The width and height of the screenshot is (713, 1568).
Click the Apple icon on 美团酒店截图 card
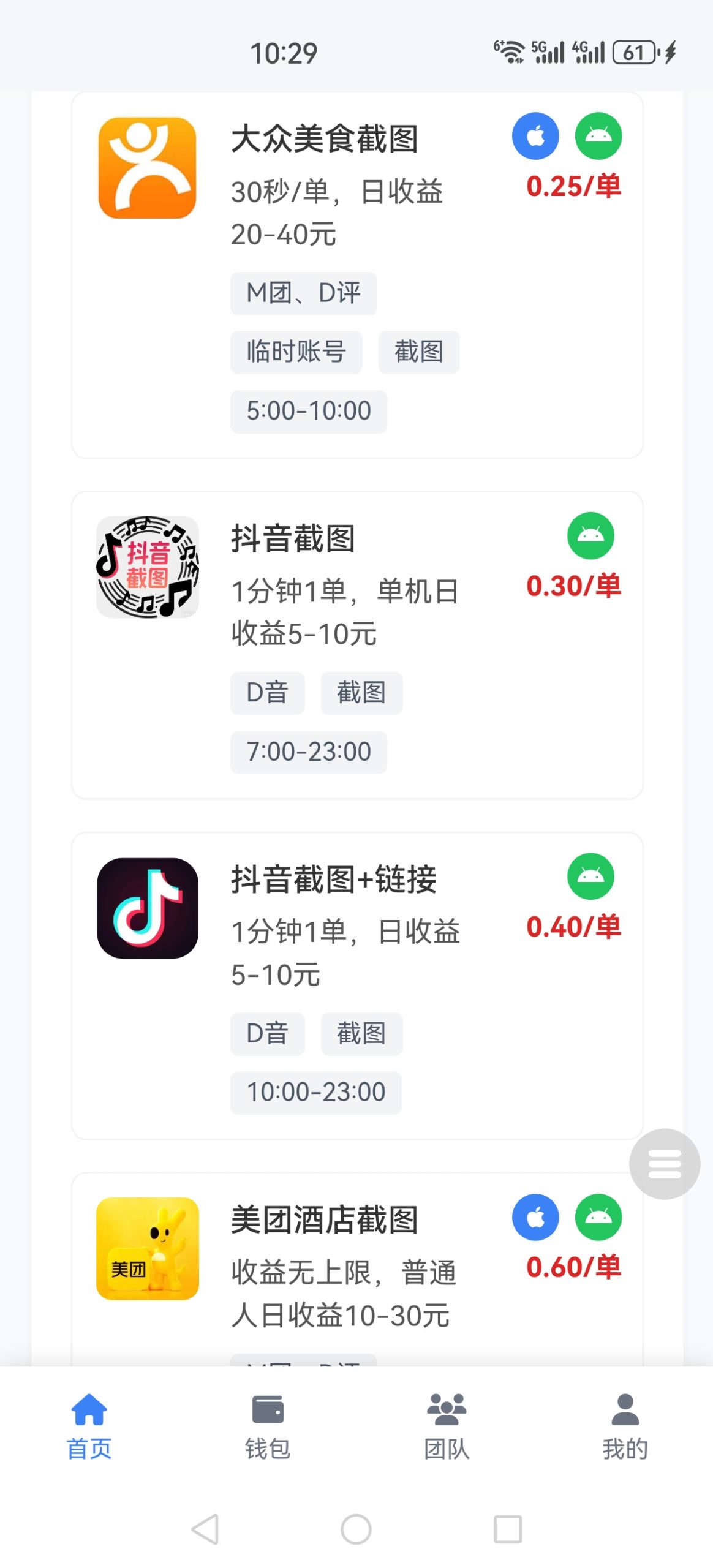(535, 1216)
